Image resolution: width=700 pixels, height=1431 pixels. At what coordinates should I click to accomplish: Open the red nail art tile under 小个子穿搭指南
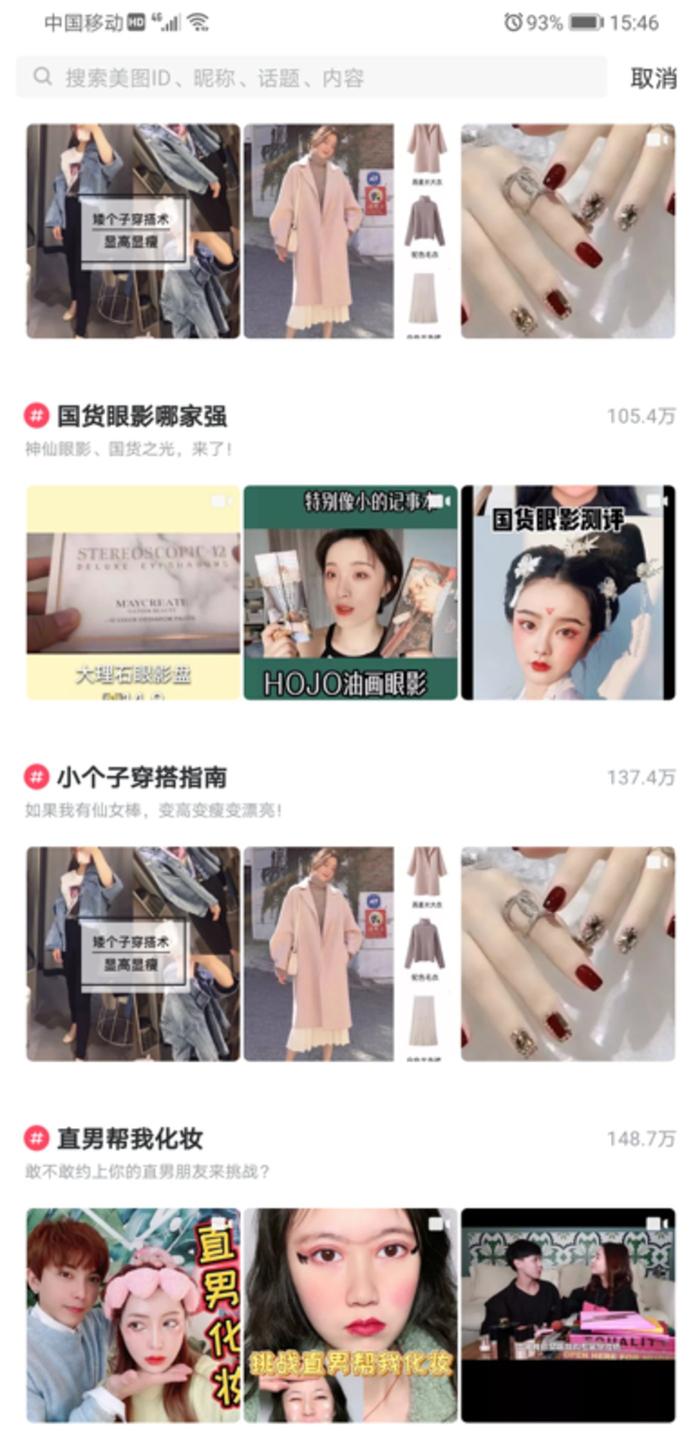tap(567, 953)
